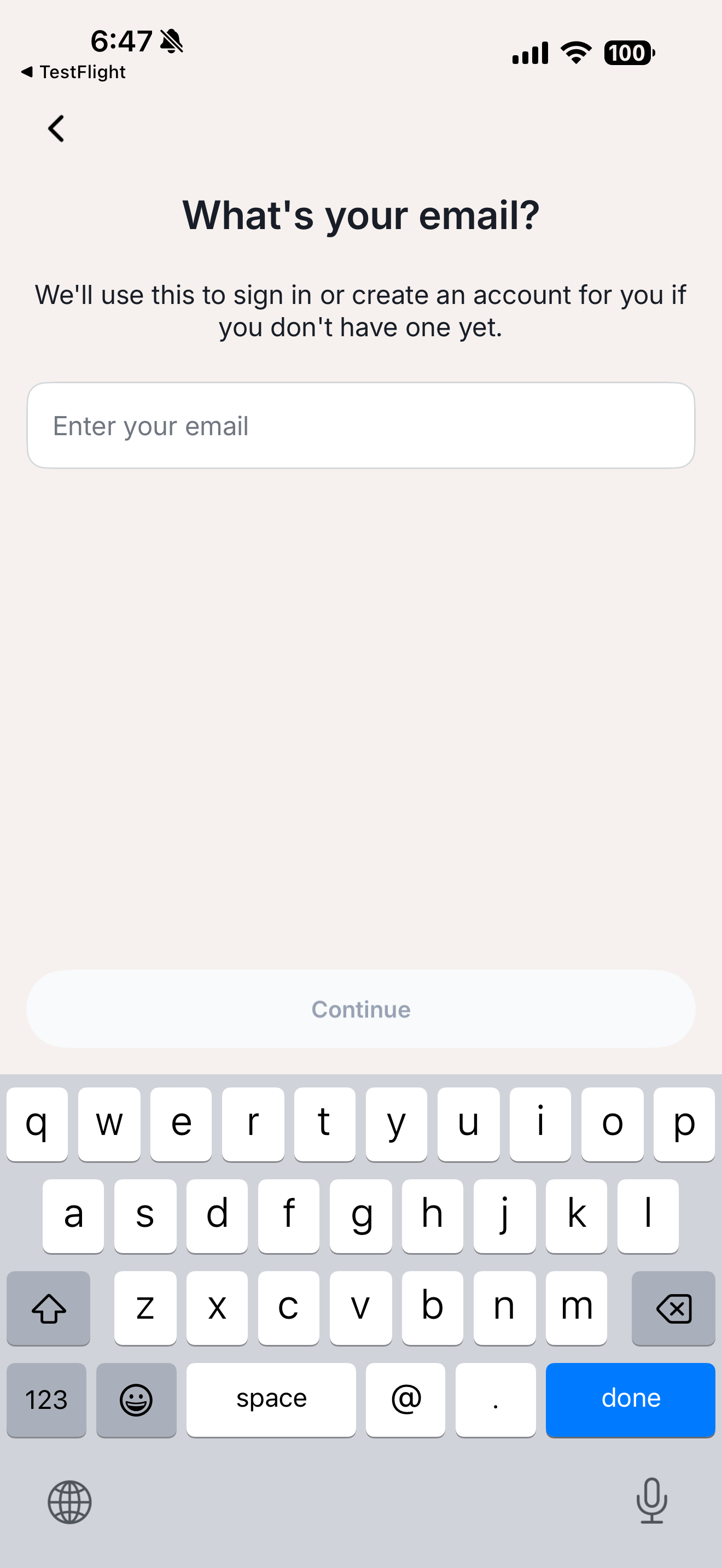Viewport: 722px width, 1568px height.
Task: Change keyboard language with globe icon
Action: click(x=69, y=1502)
